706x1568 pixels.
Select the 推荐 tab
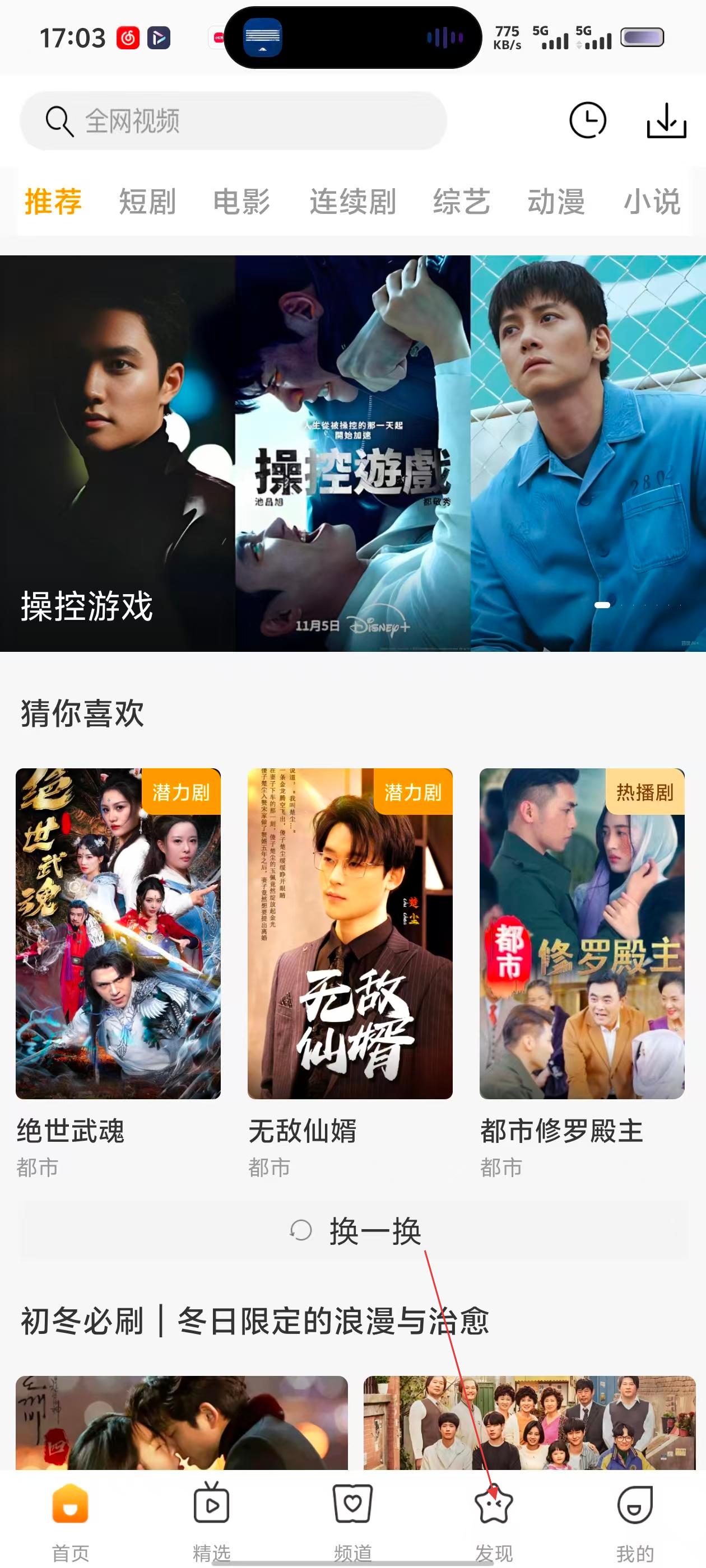pos(53,202)
